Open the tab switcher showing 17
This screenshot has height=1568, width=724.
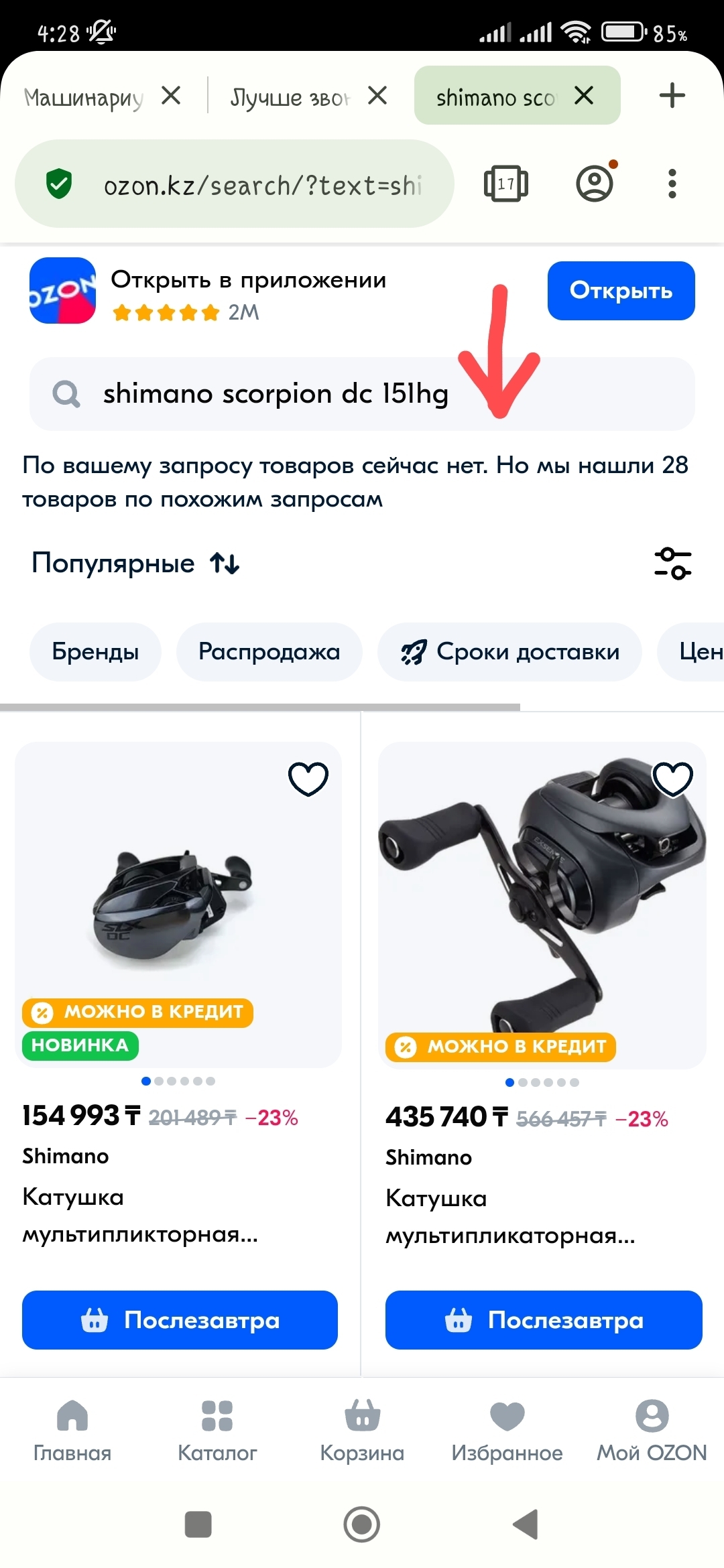(506, 184)
